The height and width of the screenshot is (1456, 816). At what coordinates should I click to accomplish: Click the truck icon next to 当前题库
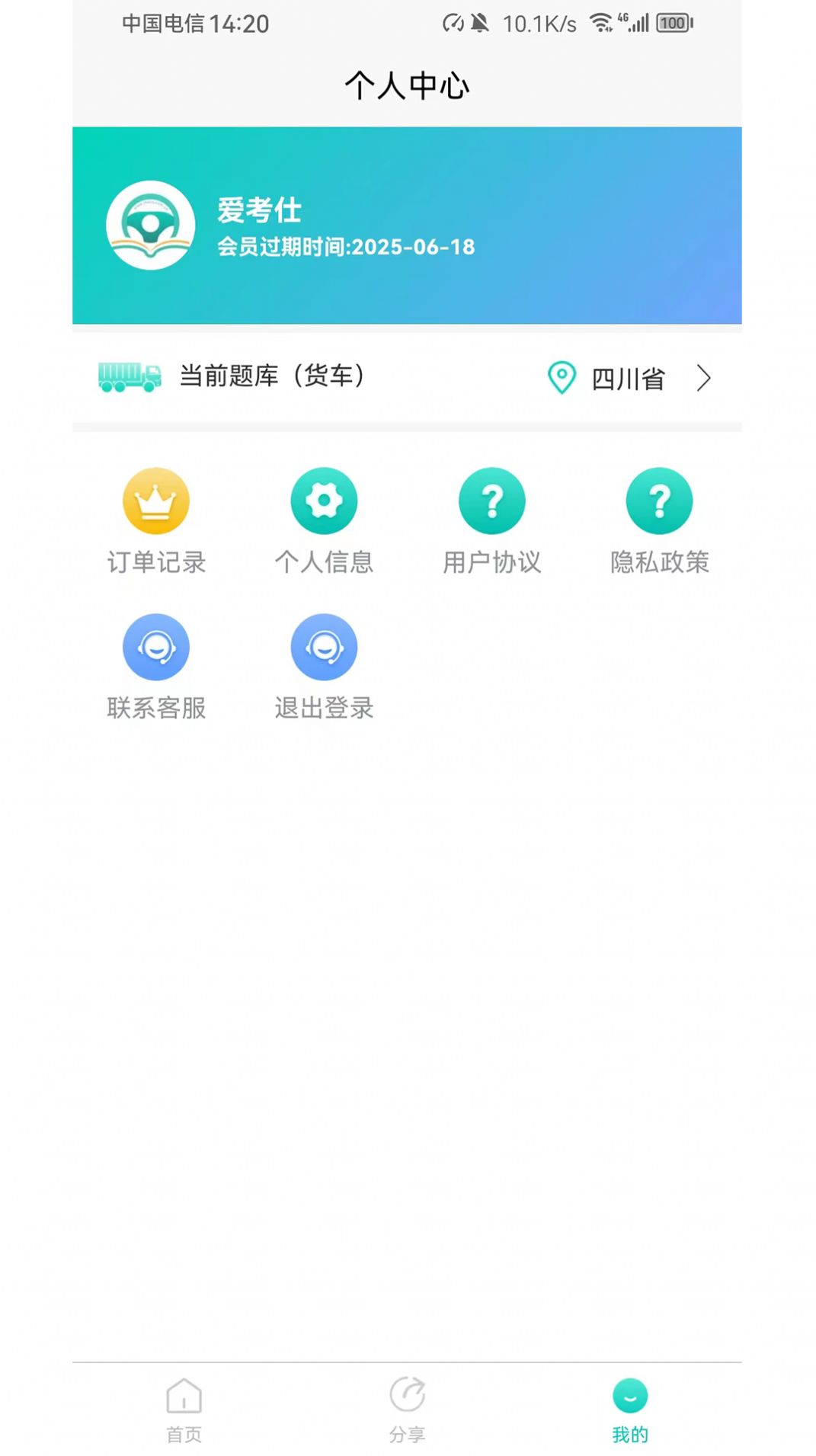[130, 377]
